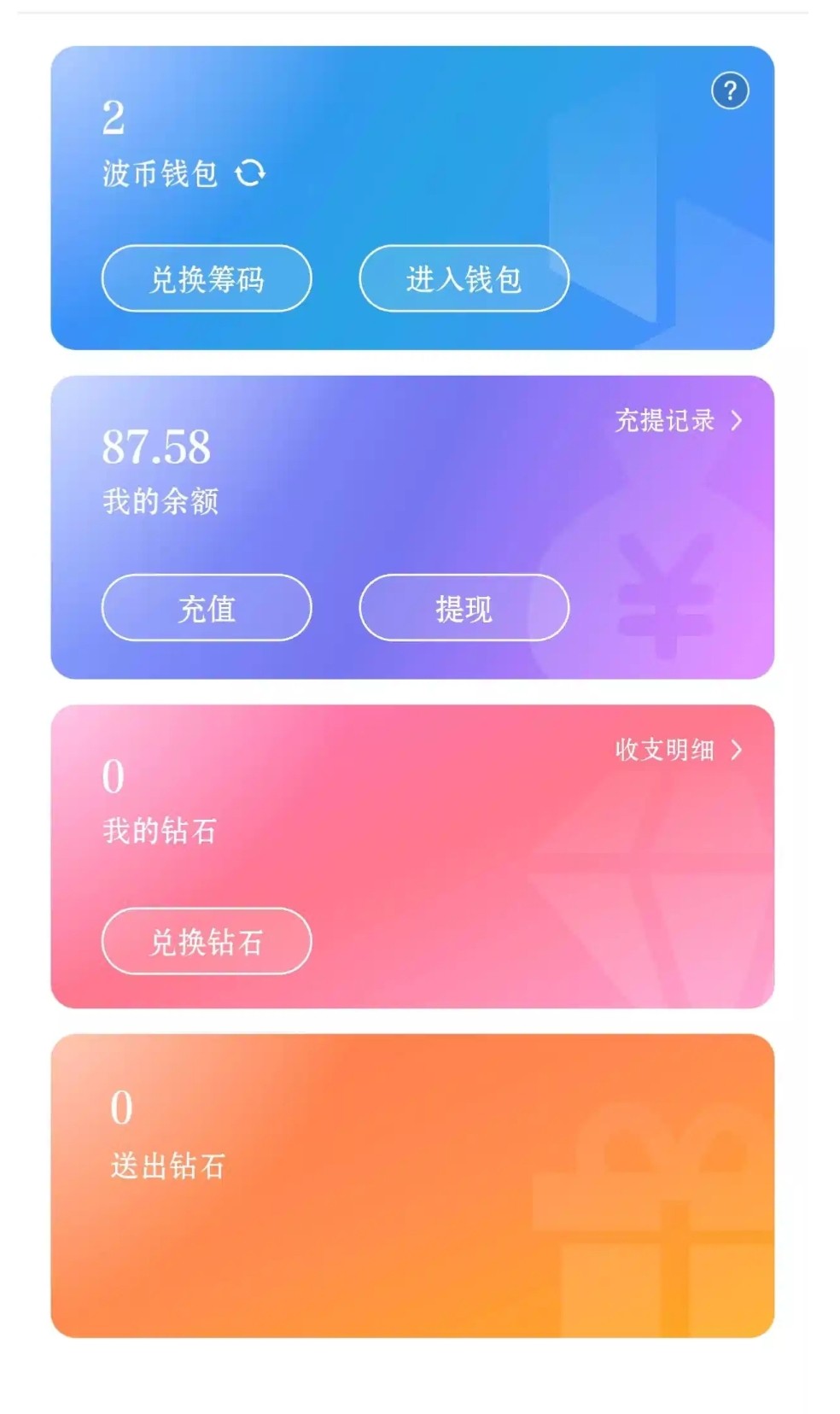The width and height of the screenshot is (840, 1414).
Task: Open the help question mark icon
Action: (730, 91)
